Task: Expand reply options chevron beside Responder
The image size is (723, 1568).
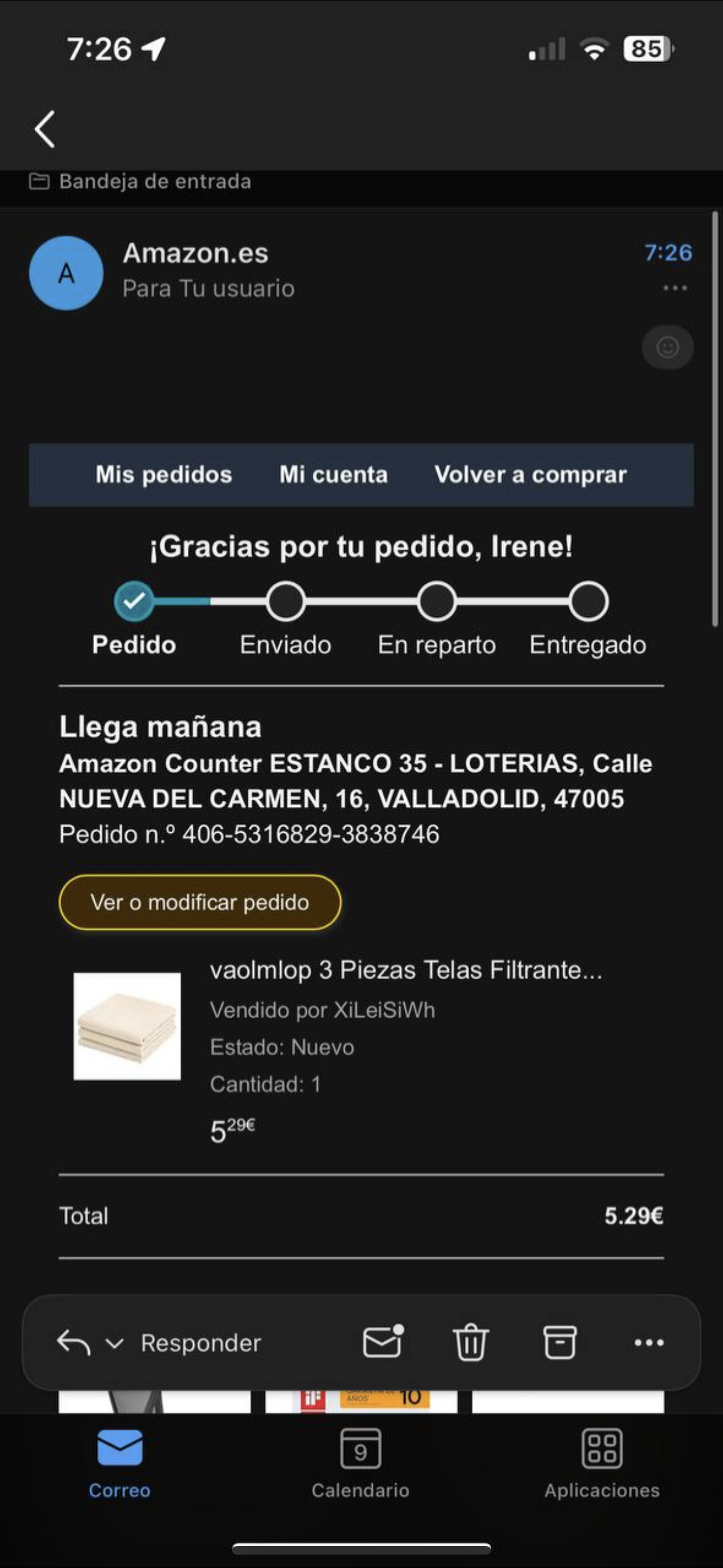Action: (115, 1343)
